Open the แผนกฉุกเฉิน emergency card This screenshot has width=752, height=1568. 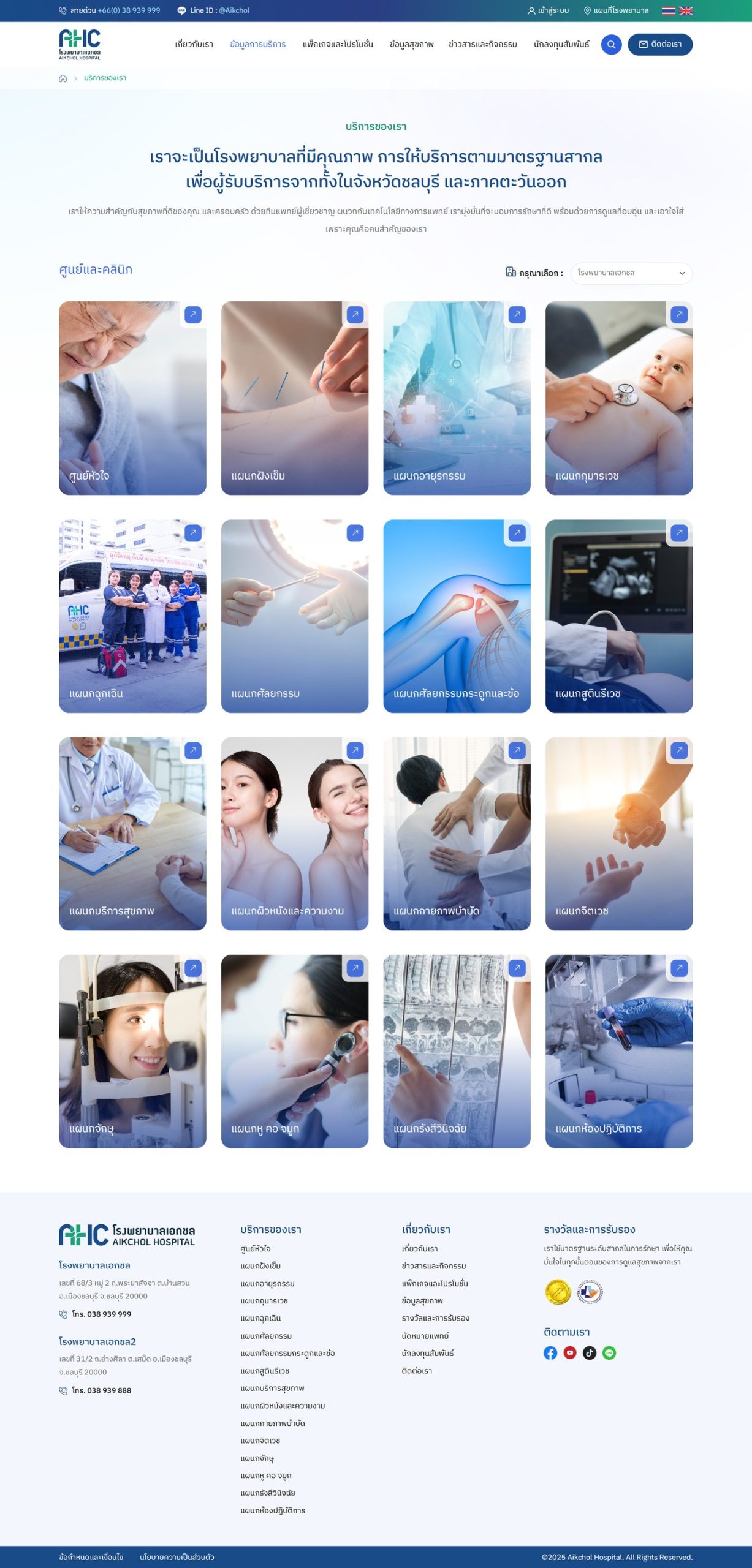[132, 616]
